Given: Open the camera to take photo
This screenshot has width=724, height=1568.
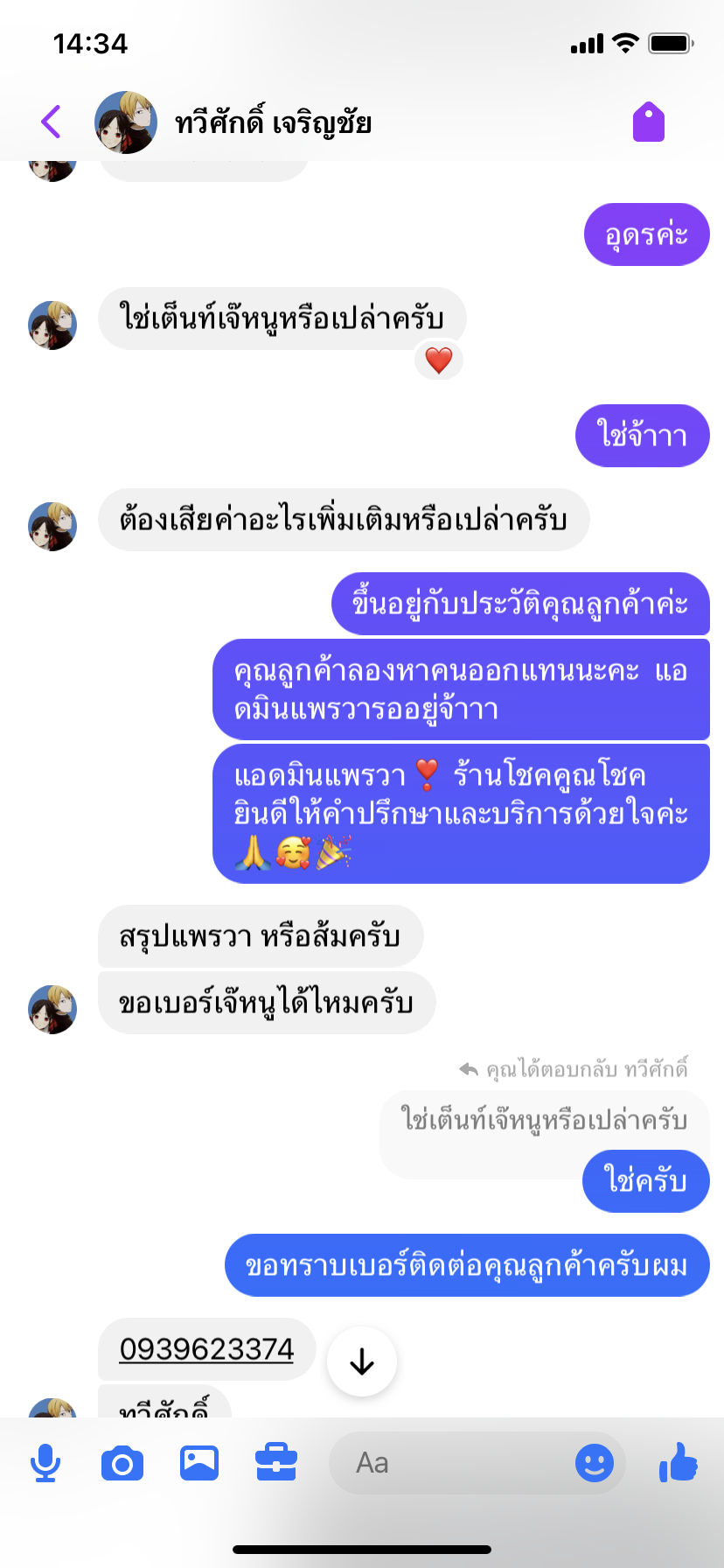Looking at the screenshot, I should [122, 1463].
